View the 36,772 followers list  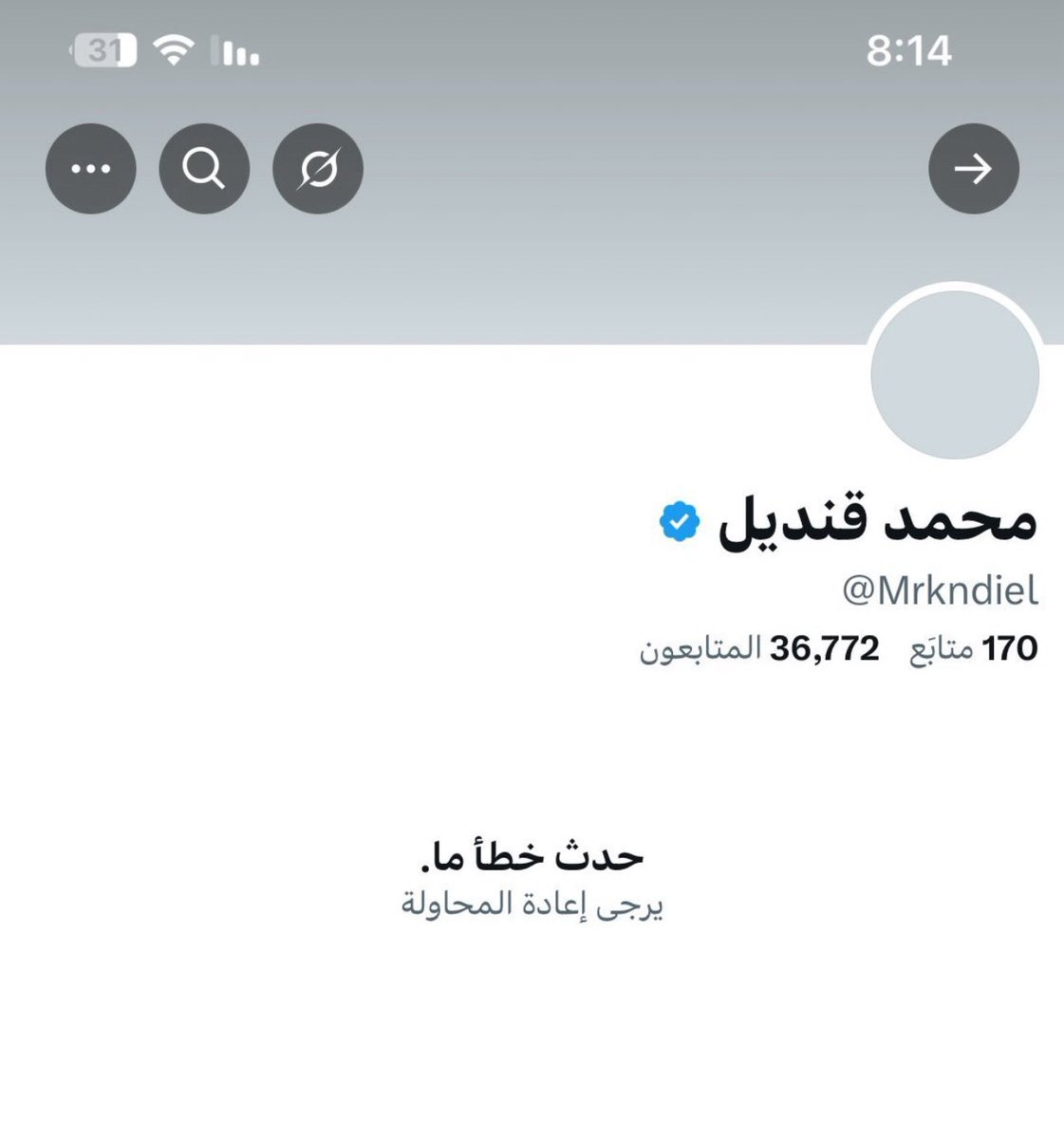759,649
